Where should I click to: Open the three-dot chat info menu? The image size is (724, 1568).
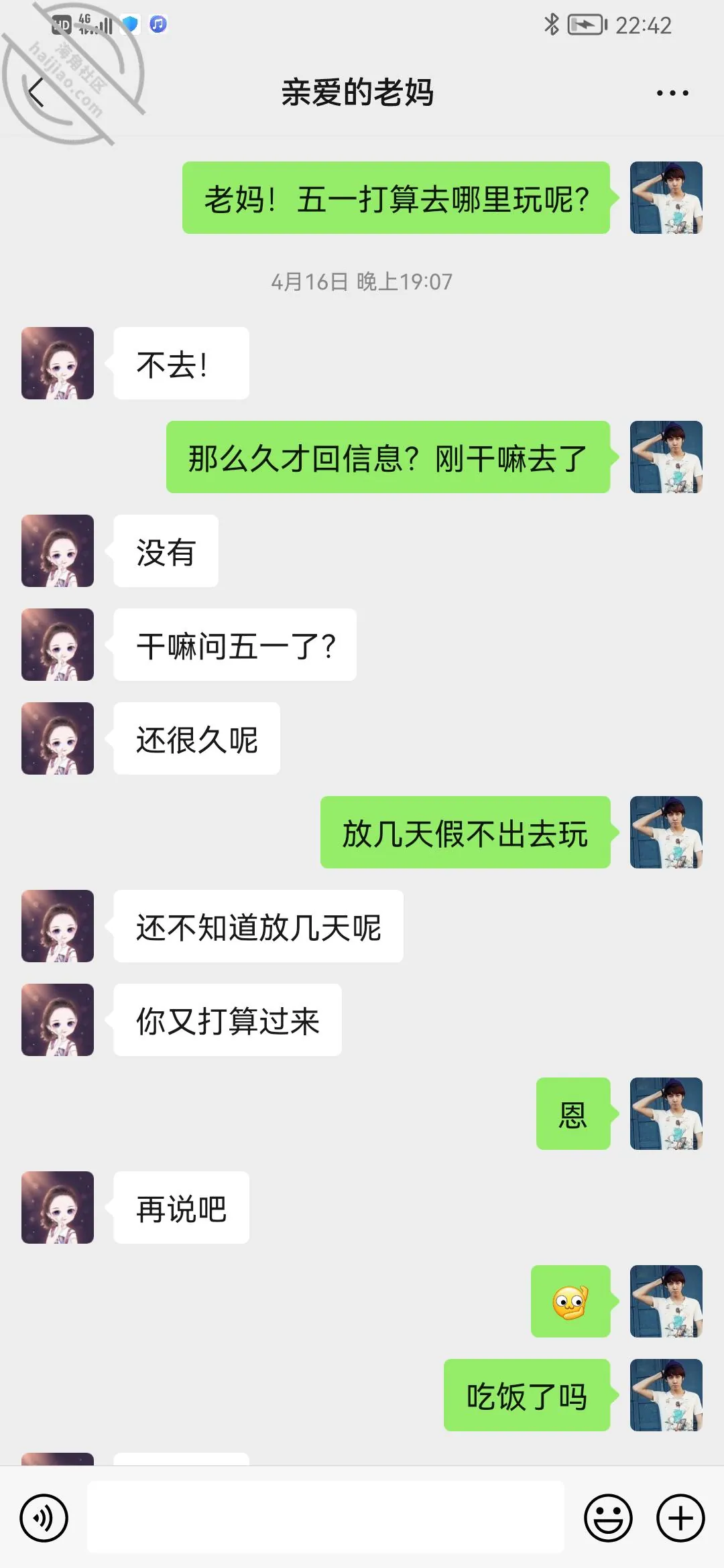pos(672,93)
